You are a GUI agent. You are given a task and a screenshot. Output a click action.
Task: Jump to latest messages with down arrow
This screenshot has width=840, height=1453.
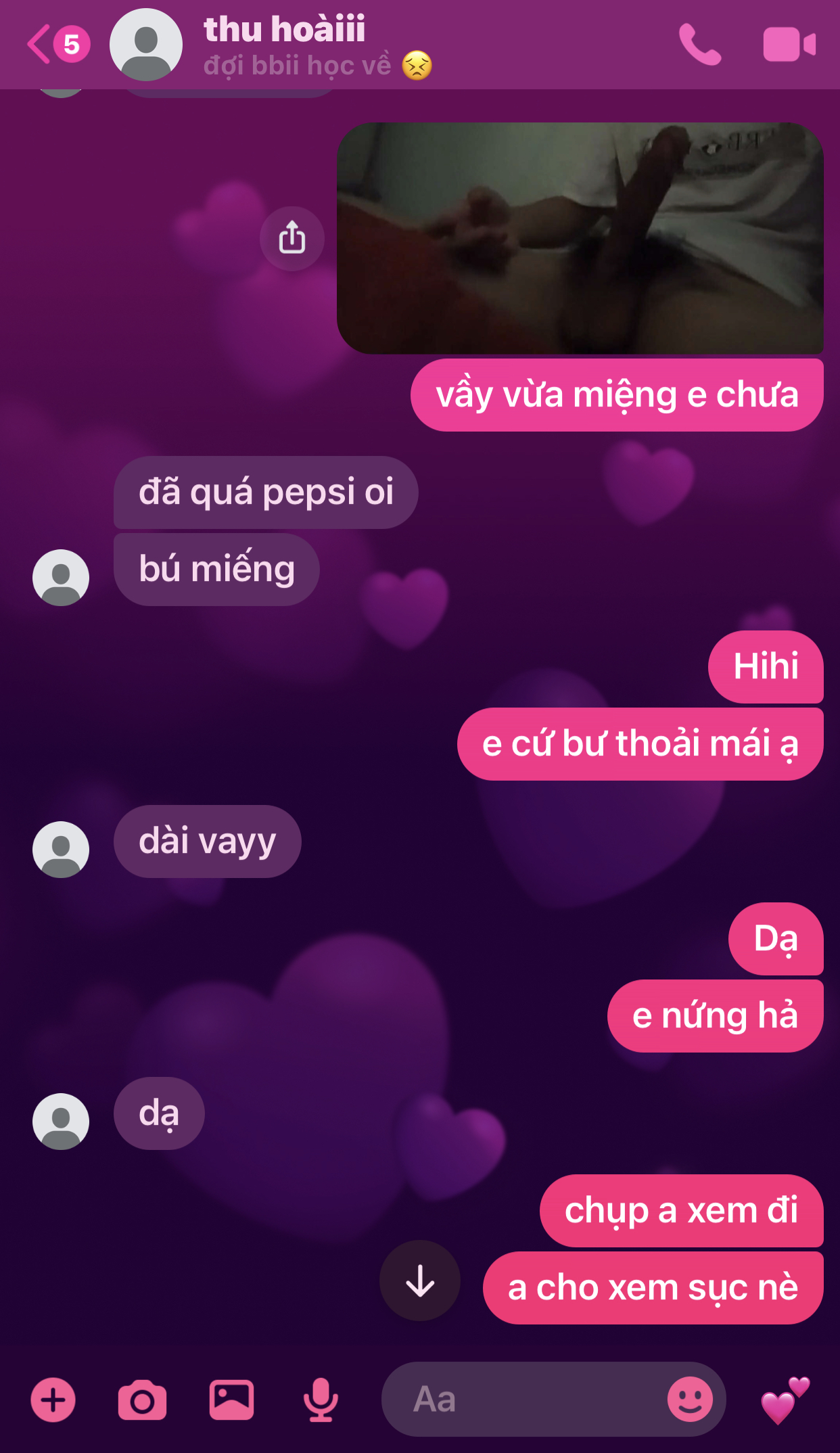pyautogui.click(x=420, y=1280)
